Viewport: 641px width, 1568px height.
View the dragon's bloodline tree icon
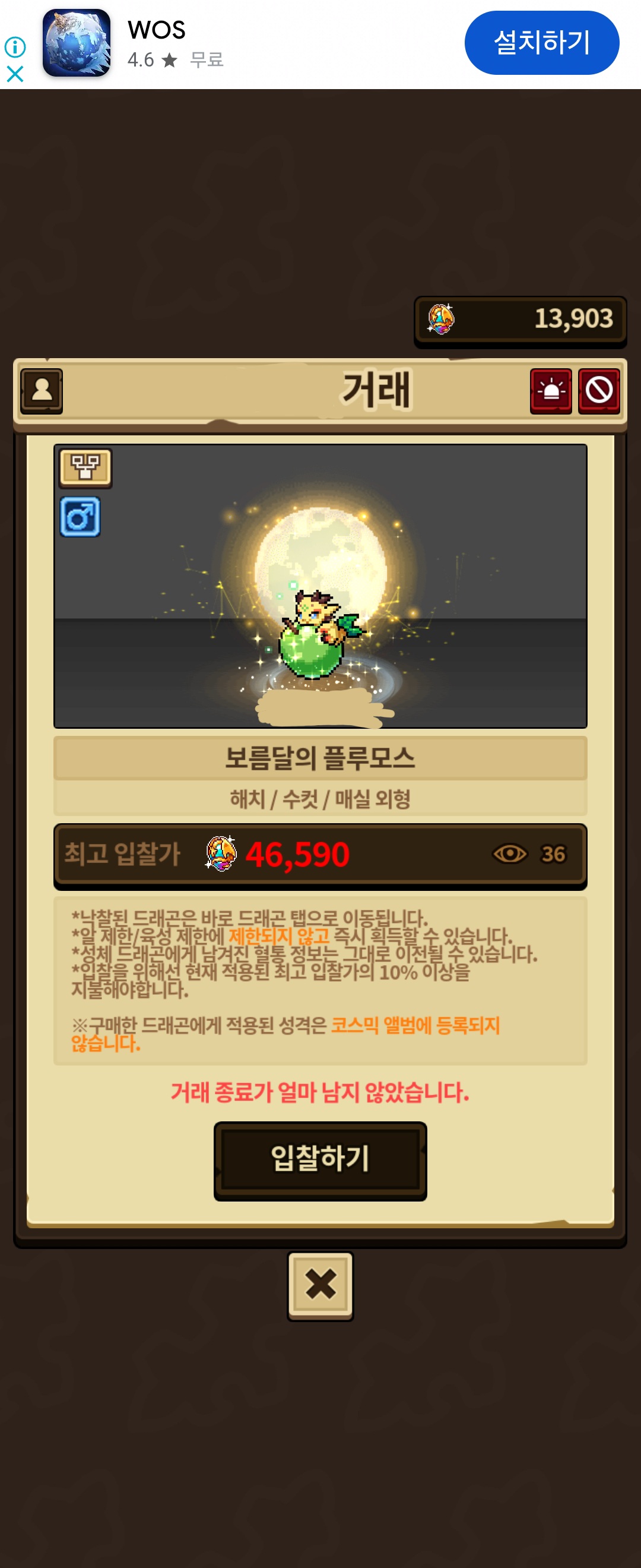coord(85,467)
